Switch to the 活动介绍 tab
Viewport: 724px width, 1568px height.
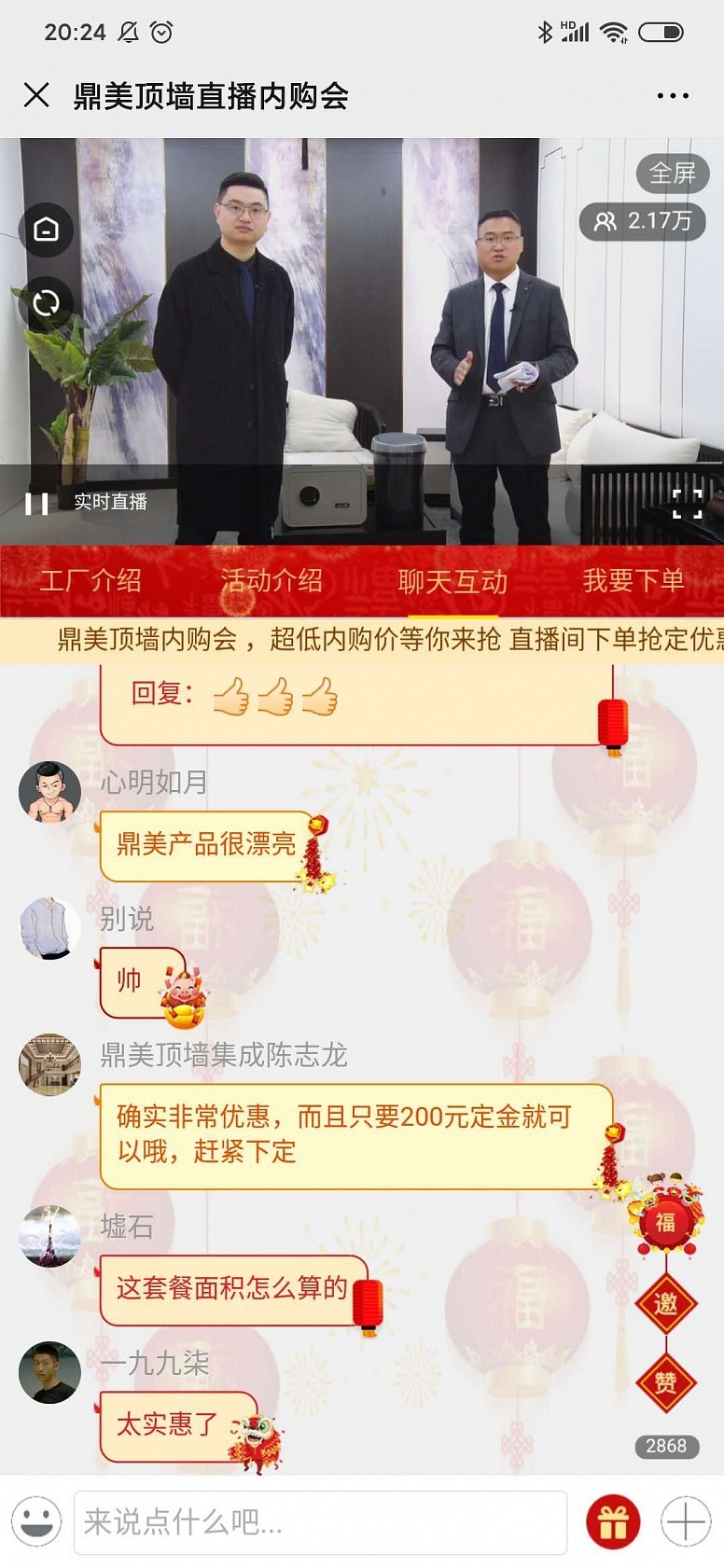point(271,581)
